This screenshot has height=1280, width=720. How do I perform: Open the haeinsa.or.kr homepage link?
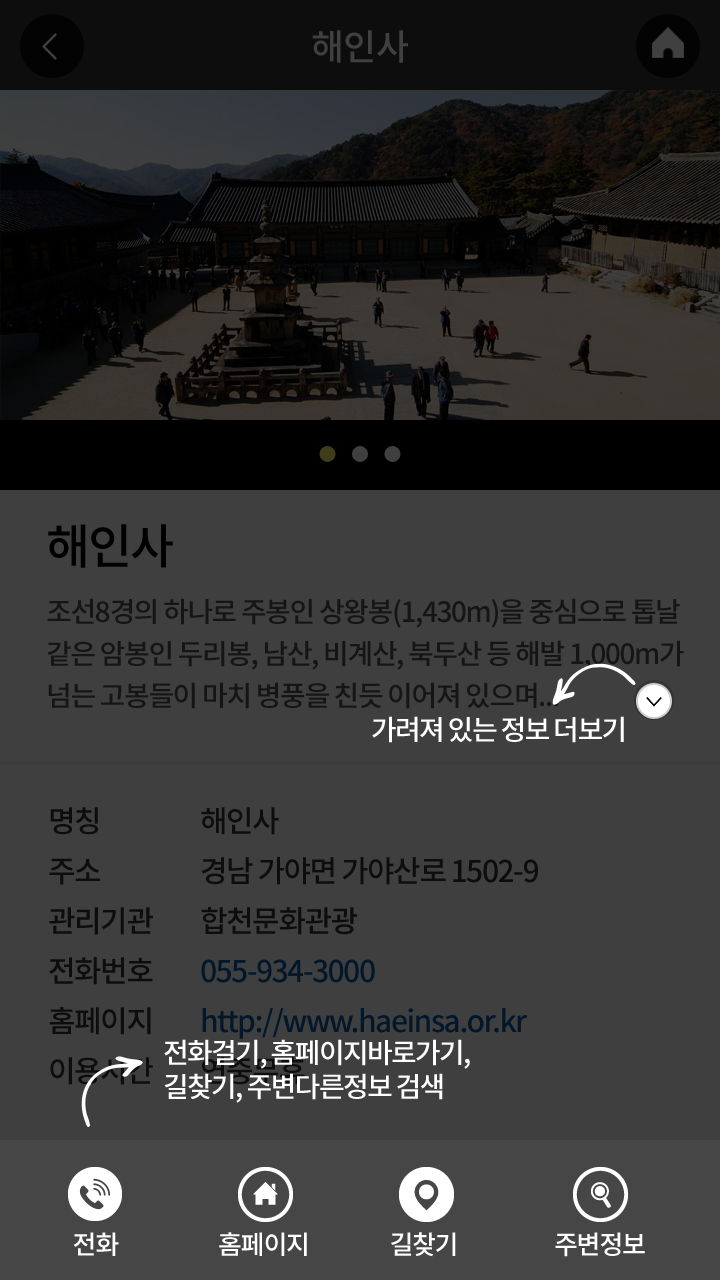[x=363, y=1021]
